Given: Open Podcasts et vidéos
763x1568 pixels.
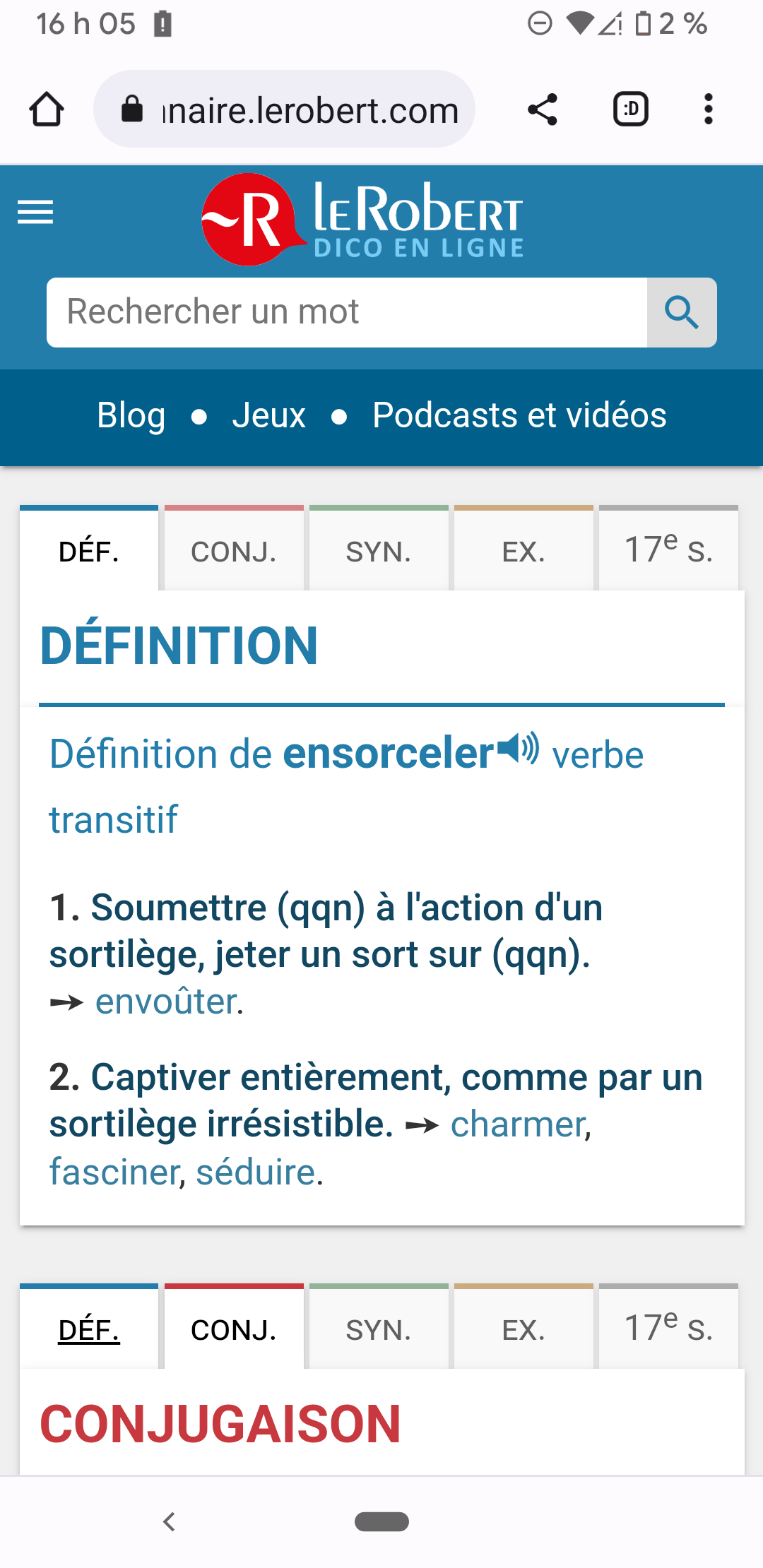Looking at the screenshot, I should pos(519,415).
